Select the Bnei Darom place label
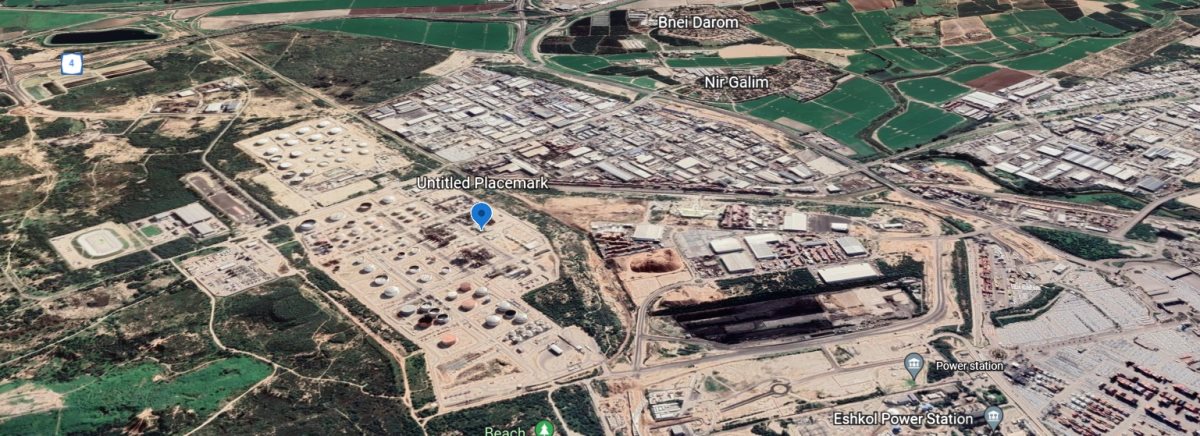The width and height of the screenshot is (1200, 436). pos(698,21)
